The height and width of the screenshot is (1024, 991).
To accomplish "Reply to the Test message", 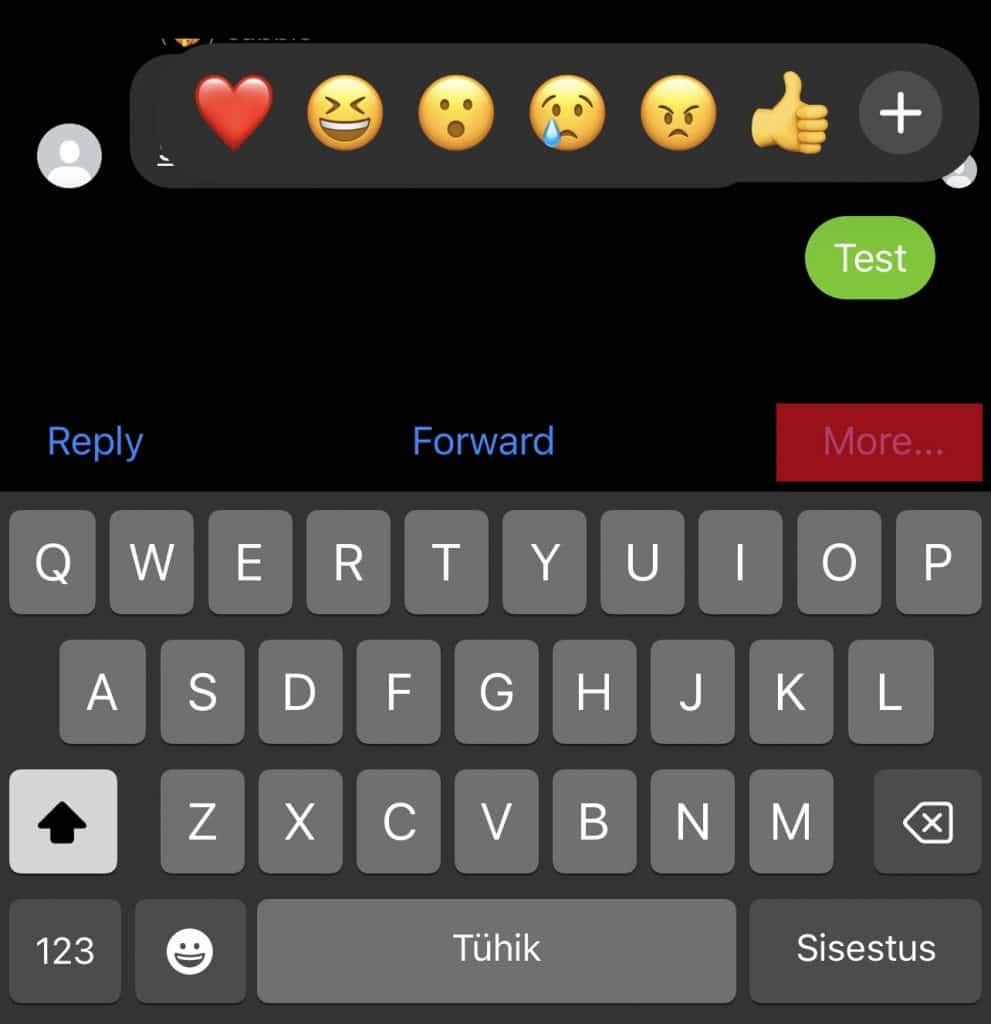I will [x=95, y=441].
